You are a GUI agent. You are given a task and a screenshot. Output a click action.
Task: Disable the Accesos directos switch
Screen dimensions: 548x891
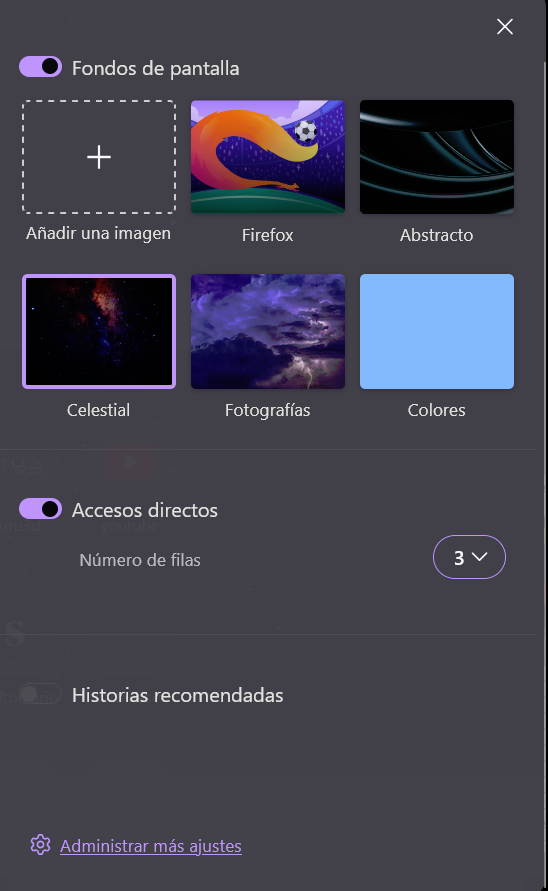40,509
